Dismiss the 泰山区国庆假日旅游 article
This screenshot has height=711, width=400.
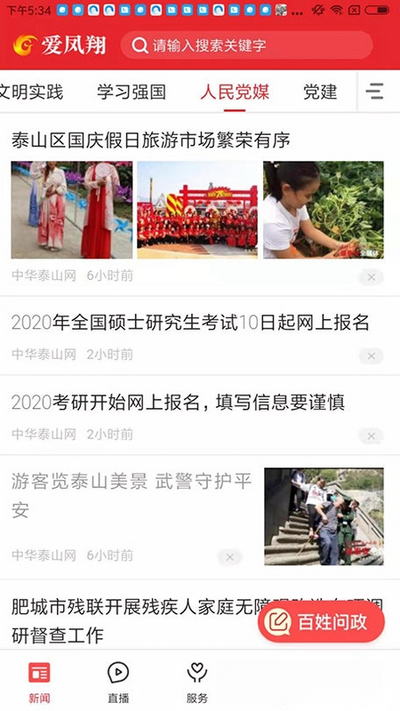click(371, 277)
